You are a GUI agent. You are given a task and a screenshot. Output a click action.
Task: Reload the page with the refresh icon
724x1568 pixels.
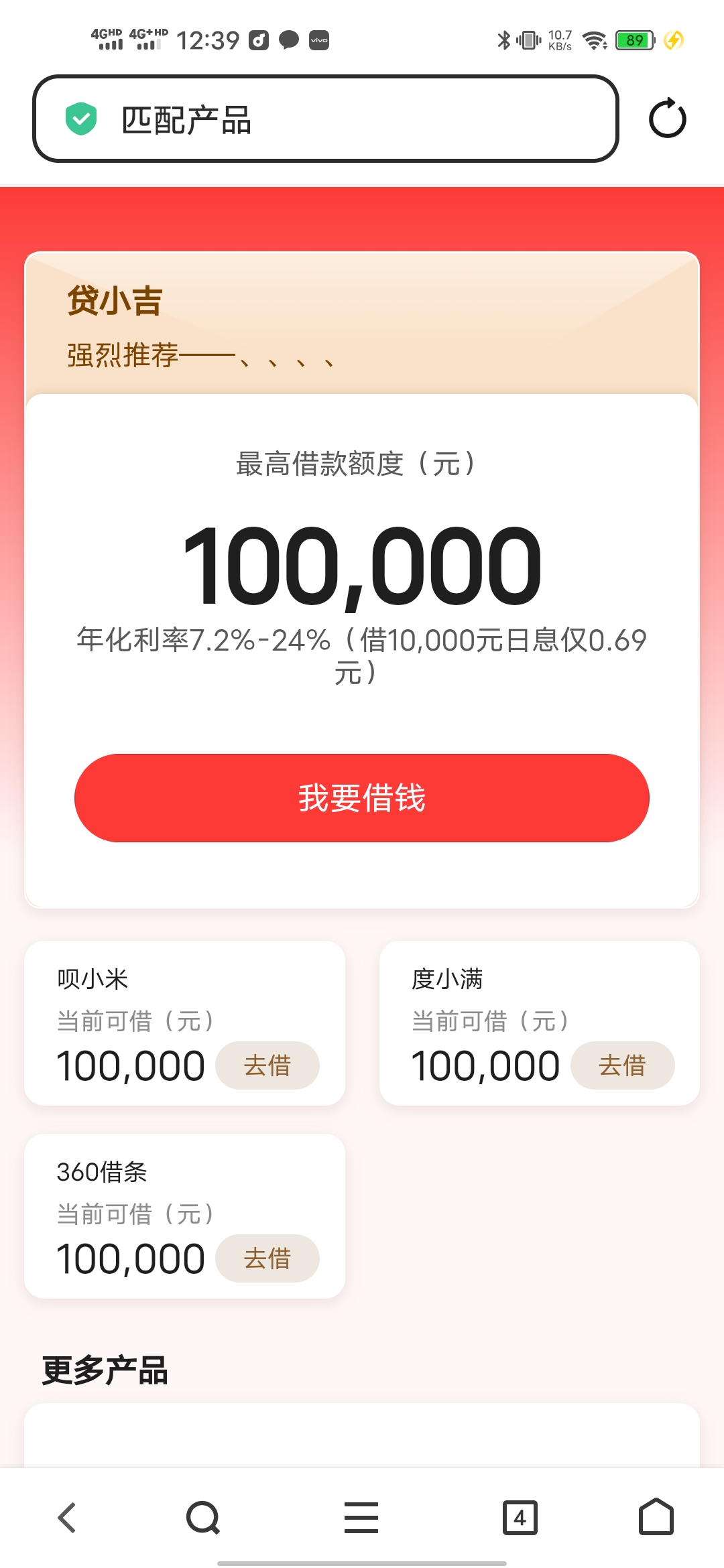click(x=667, y=119)
